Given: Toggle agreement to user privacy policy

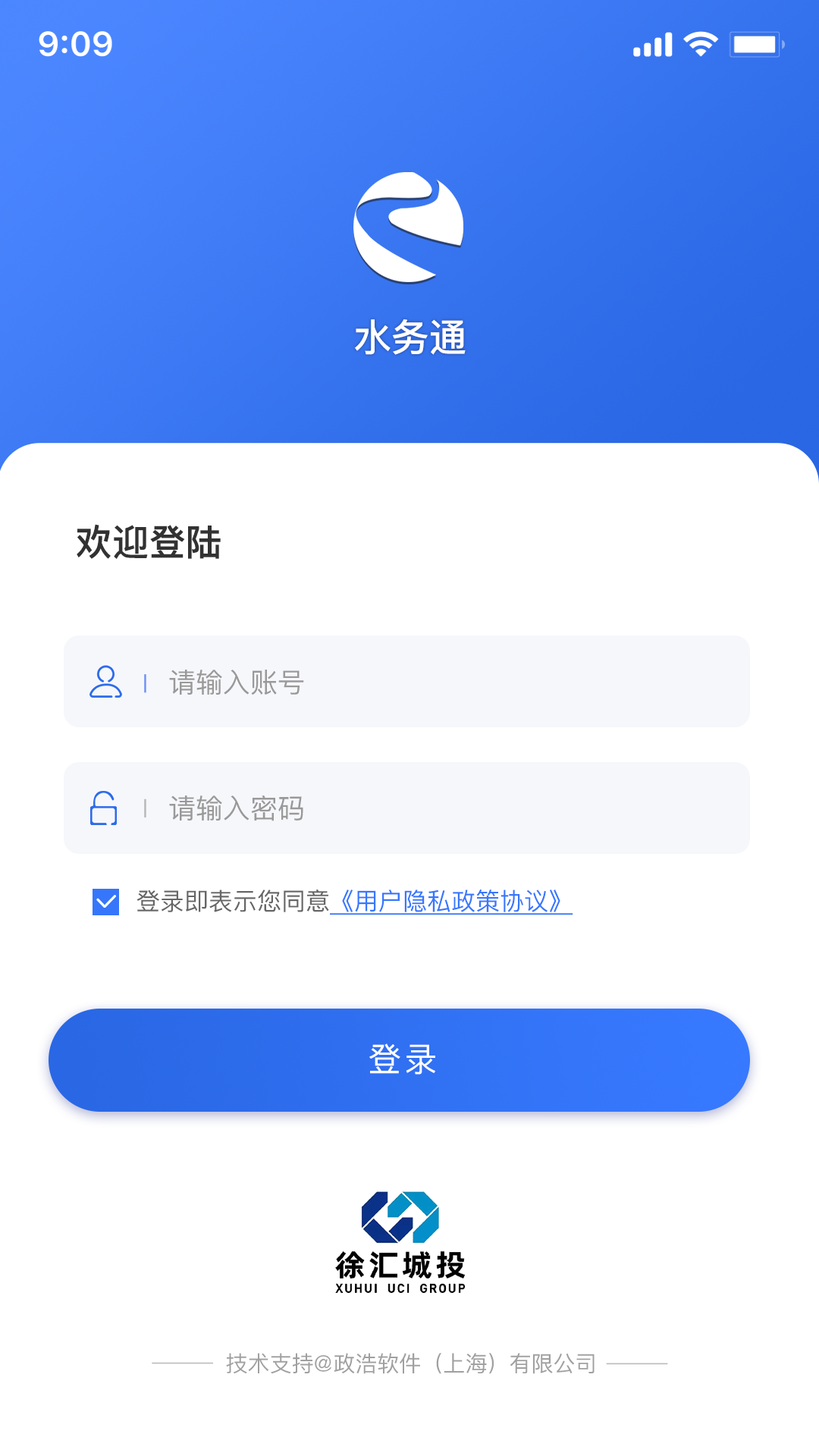Looking at the screenshot, I should pos(105,902).
